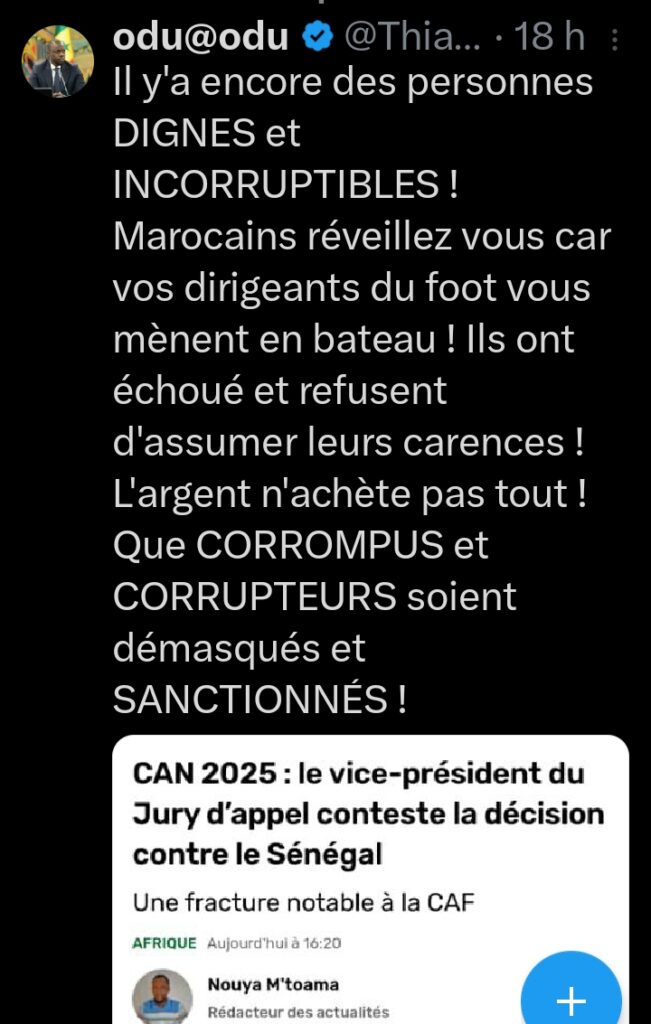Compose a new post with plus button
Image resolution: width=651 pixels, height=1024 pixels.
571,999
